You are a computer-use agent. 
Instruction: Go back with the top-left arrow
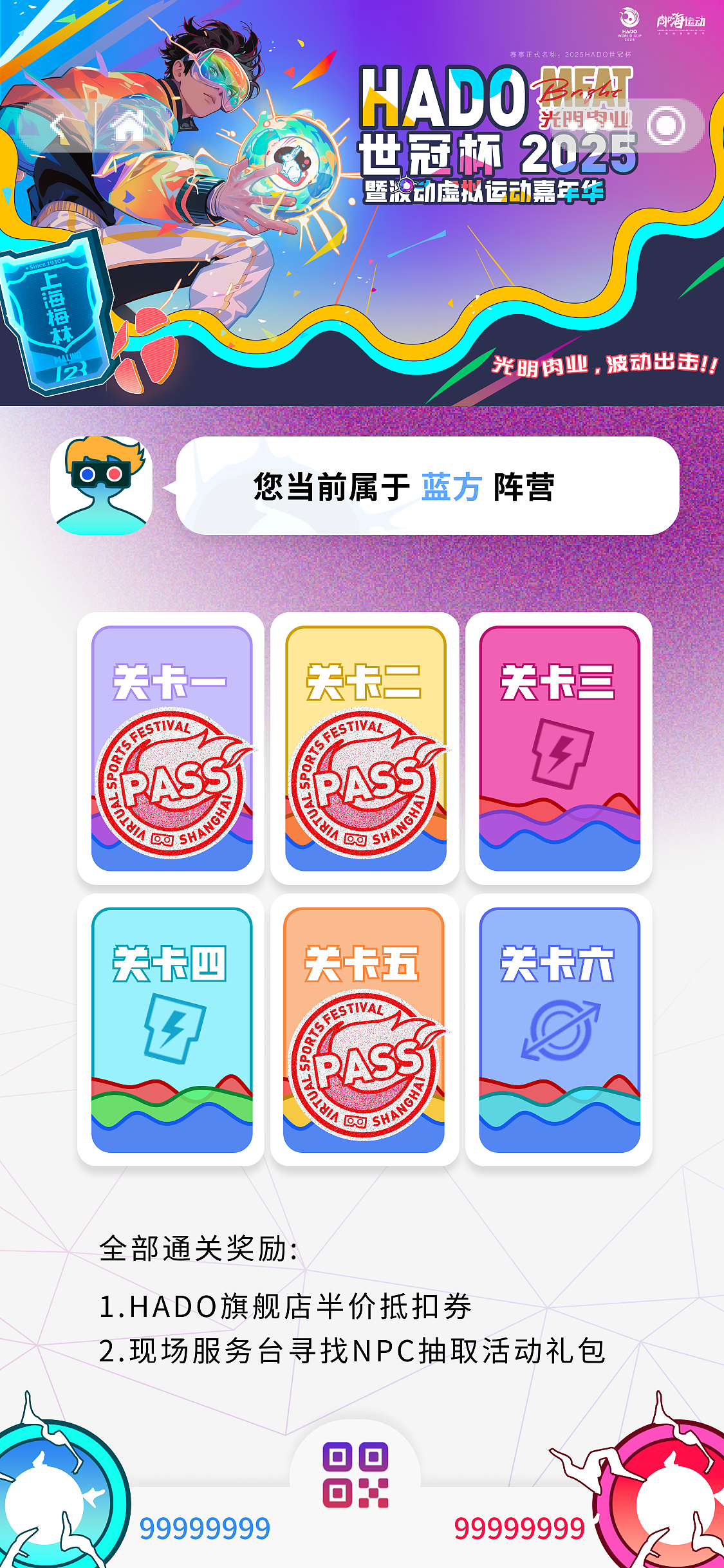click(59, 126)
